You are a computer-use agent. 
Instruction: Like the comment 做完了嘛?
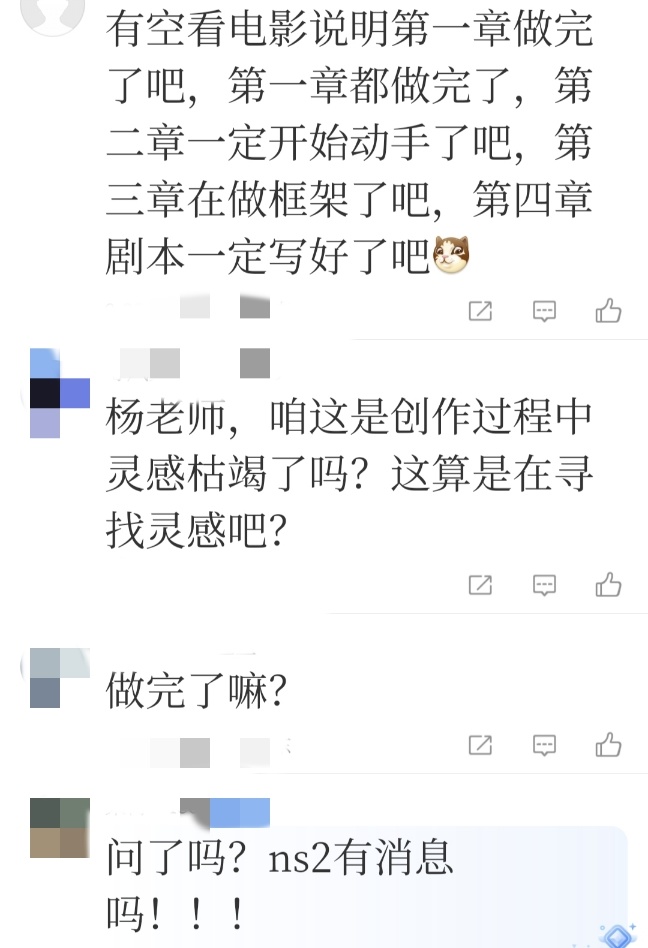(608, 744)
